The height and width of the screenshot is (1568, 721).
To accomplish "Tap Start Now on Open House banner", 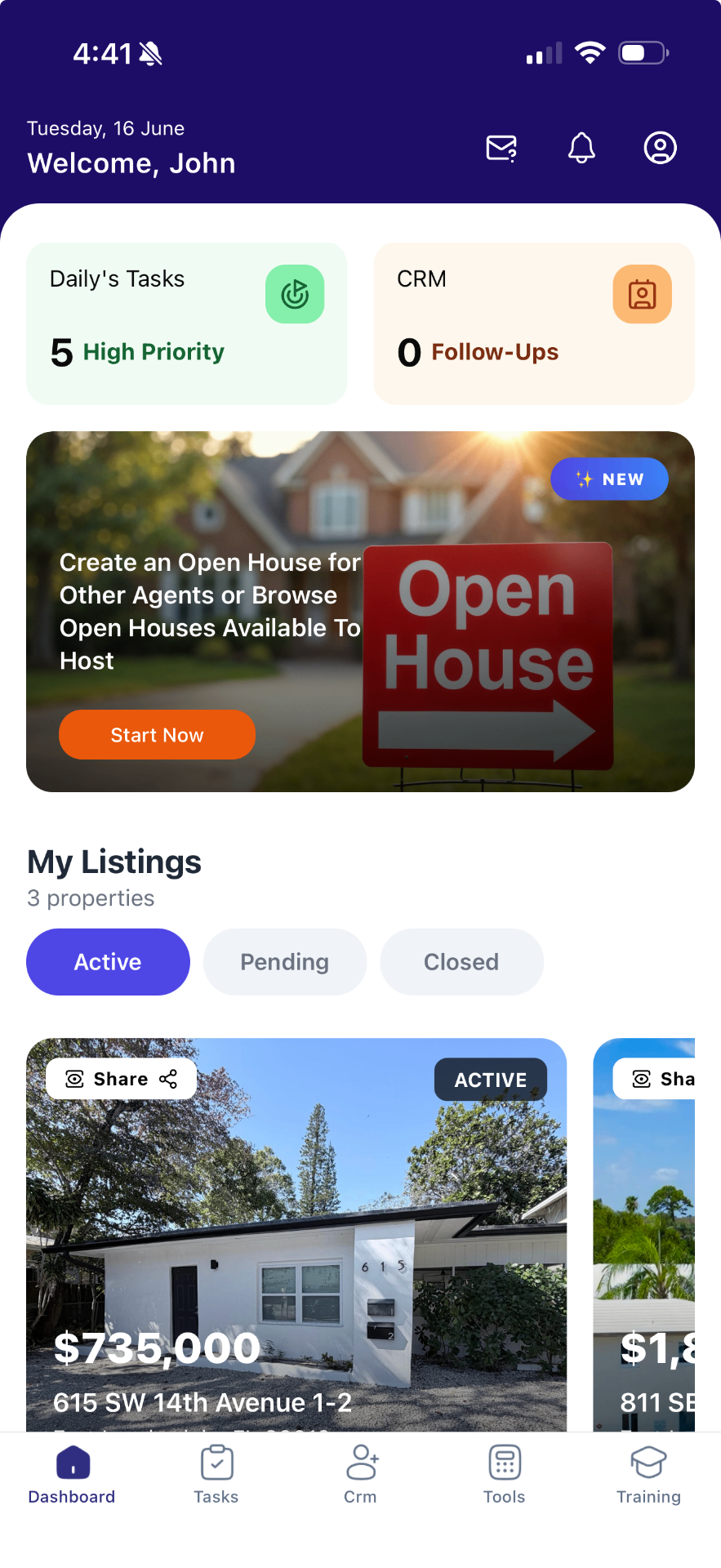I will pyautogui.click(x=157, y=735).
